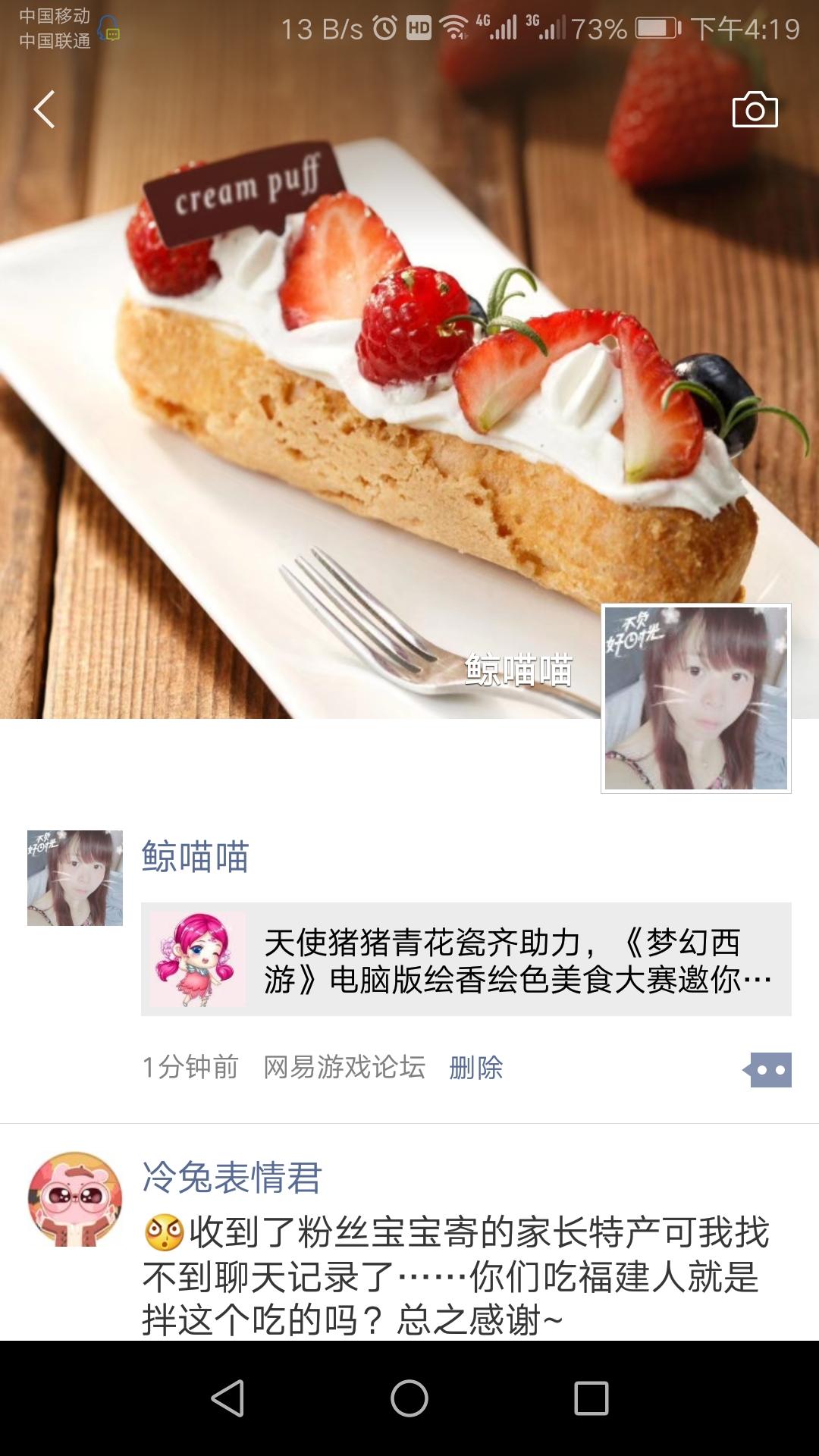Image resolution: width=819 pixels, height=1456 pixels.
Task: Open the 冷兔表情君 name link
Action: [232, 1177]
